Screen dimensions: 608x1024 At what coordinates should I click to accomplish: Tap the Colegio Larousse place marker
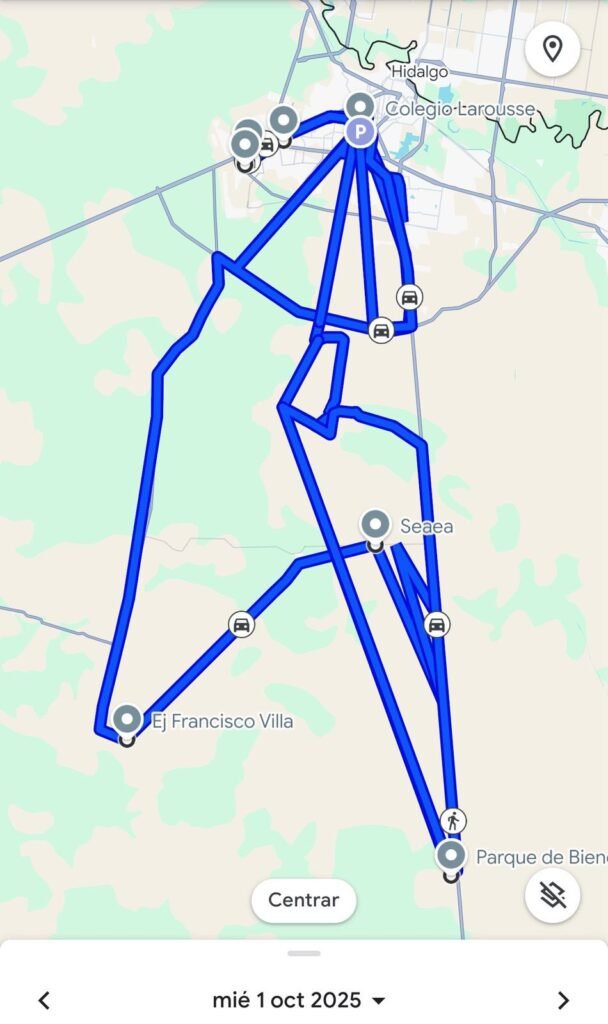pos(360,106)
